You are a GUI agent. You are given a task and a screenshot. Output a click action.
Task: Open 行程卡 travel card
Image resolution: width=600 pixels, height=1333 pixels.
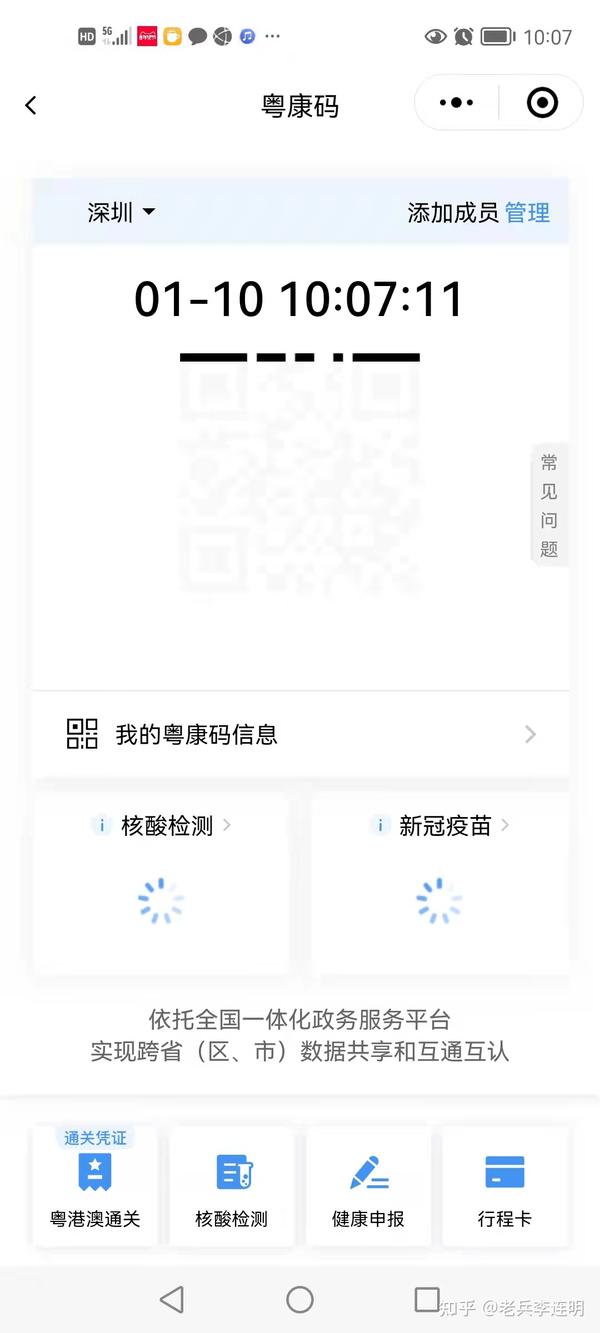505,1186
